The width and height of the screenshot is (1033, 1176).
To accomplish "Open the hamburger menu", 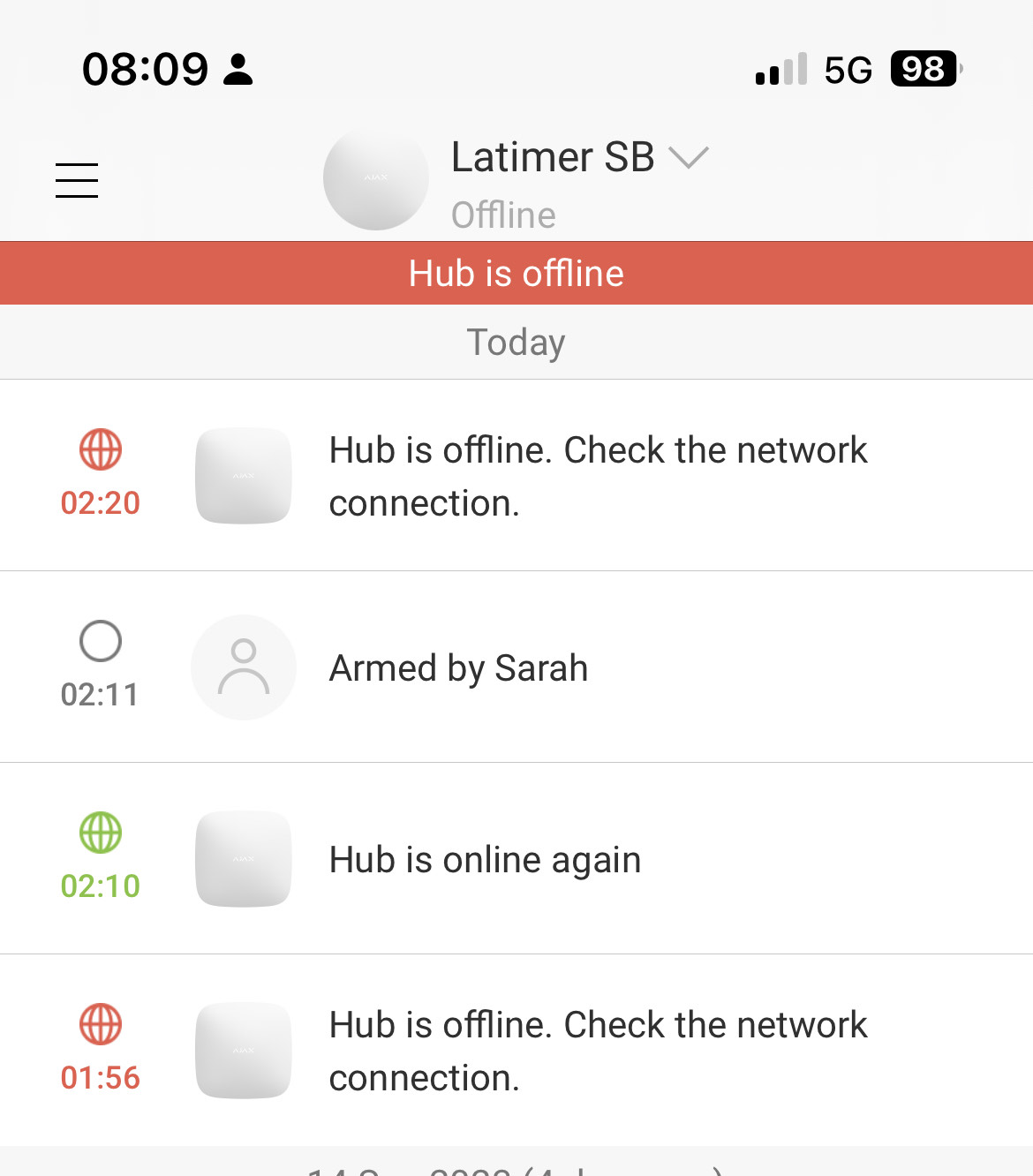I will 77,180.
